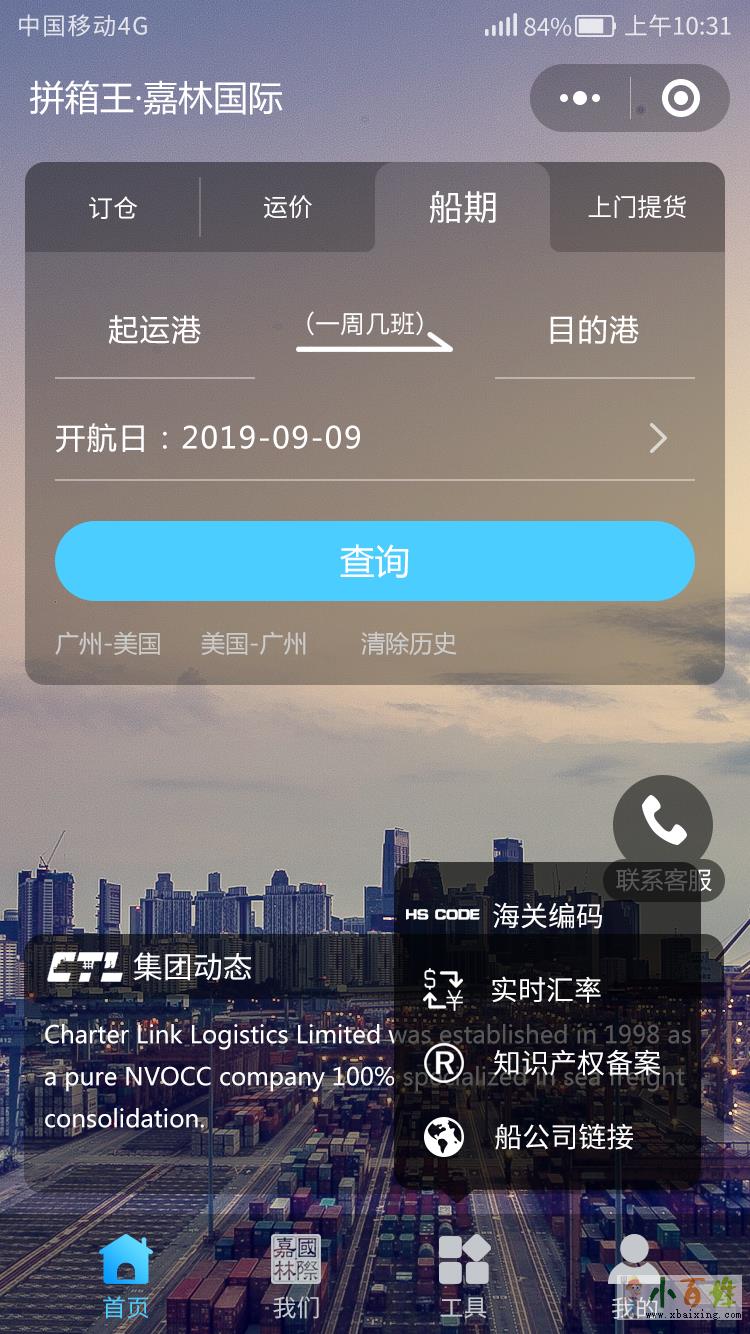Tap the 查询 search button
The image size is (750, 1334).
click(374, 561)
